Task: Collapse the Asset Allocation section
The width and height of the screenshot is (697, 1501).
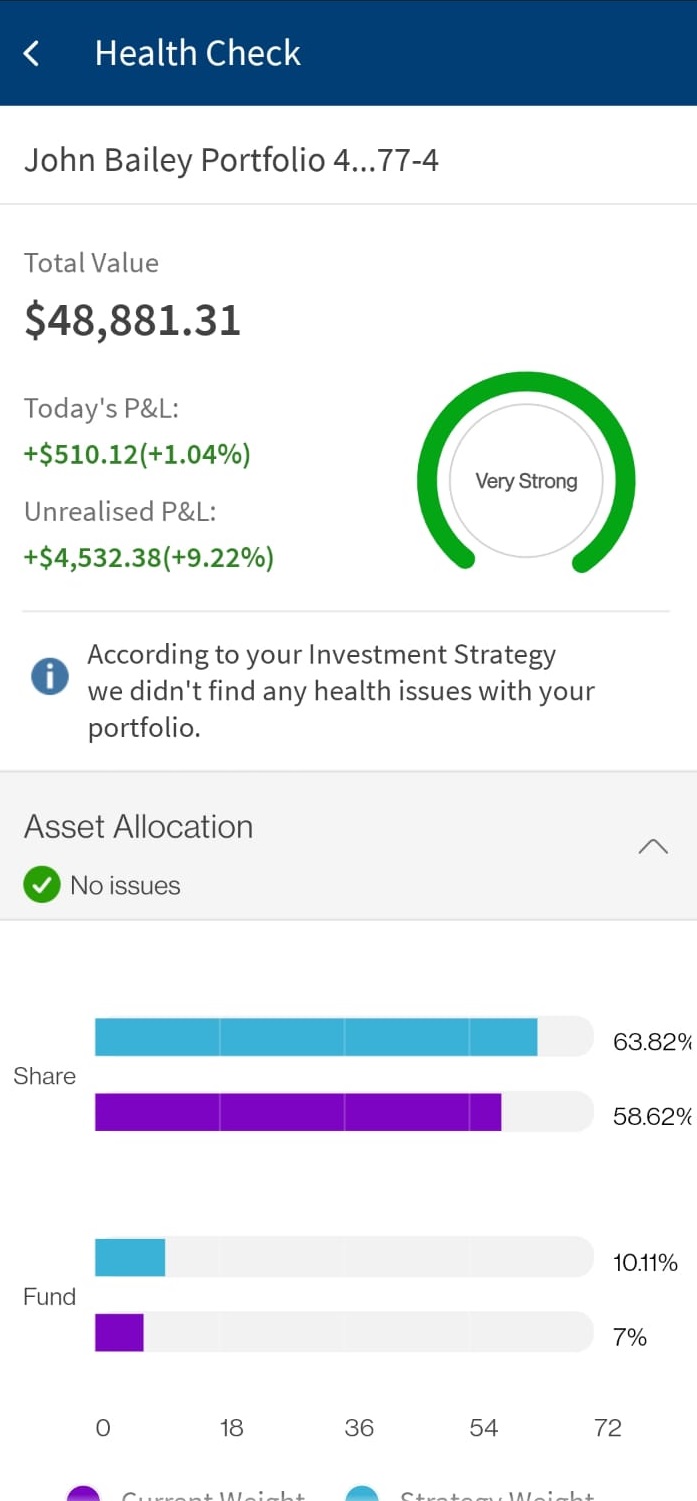Action: [652, 846]
